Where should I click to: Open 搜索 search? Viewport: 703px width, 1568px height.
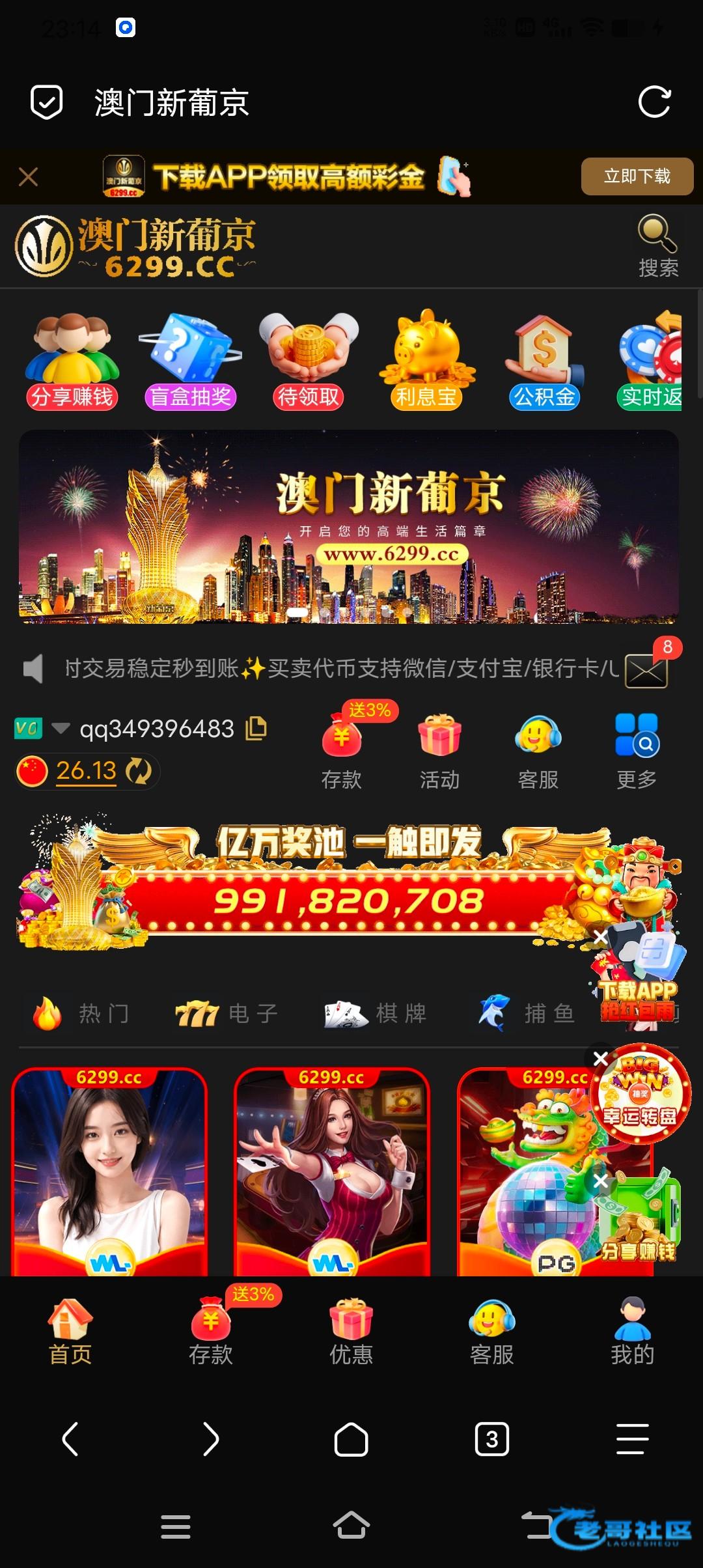[657, 246]
